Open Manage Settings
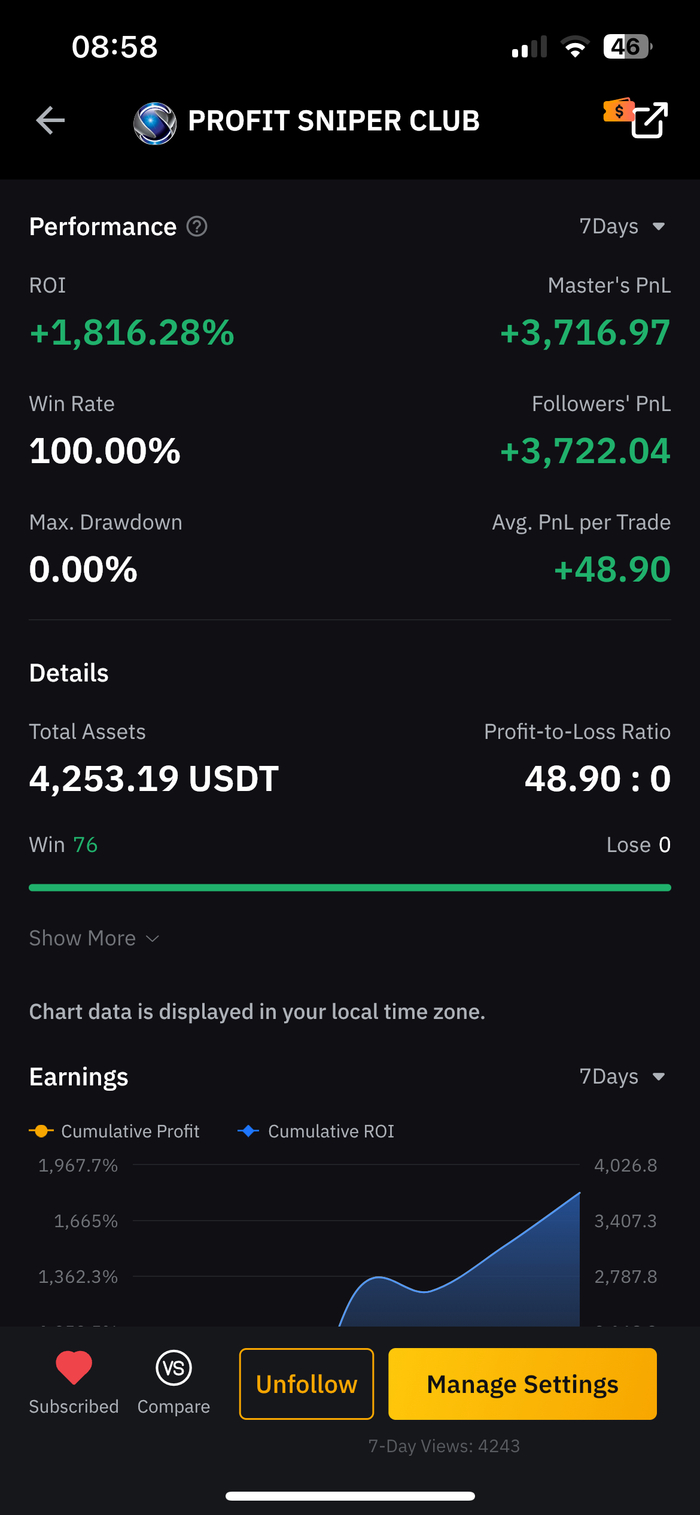 pyautogui.click(x=522, y=1384)
